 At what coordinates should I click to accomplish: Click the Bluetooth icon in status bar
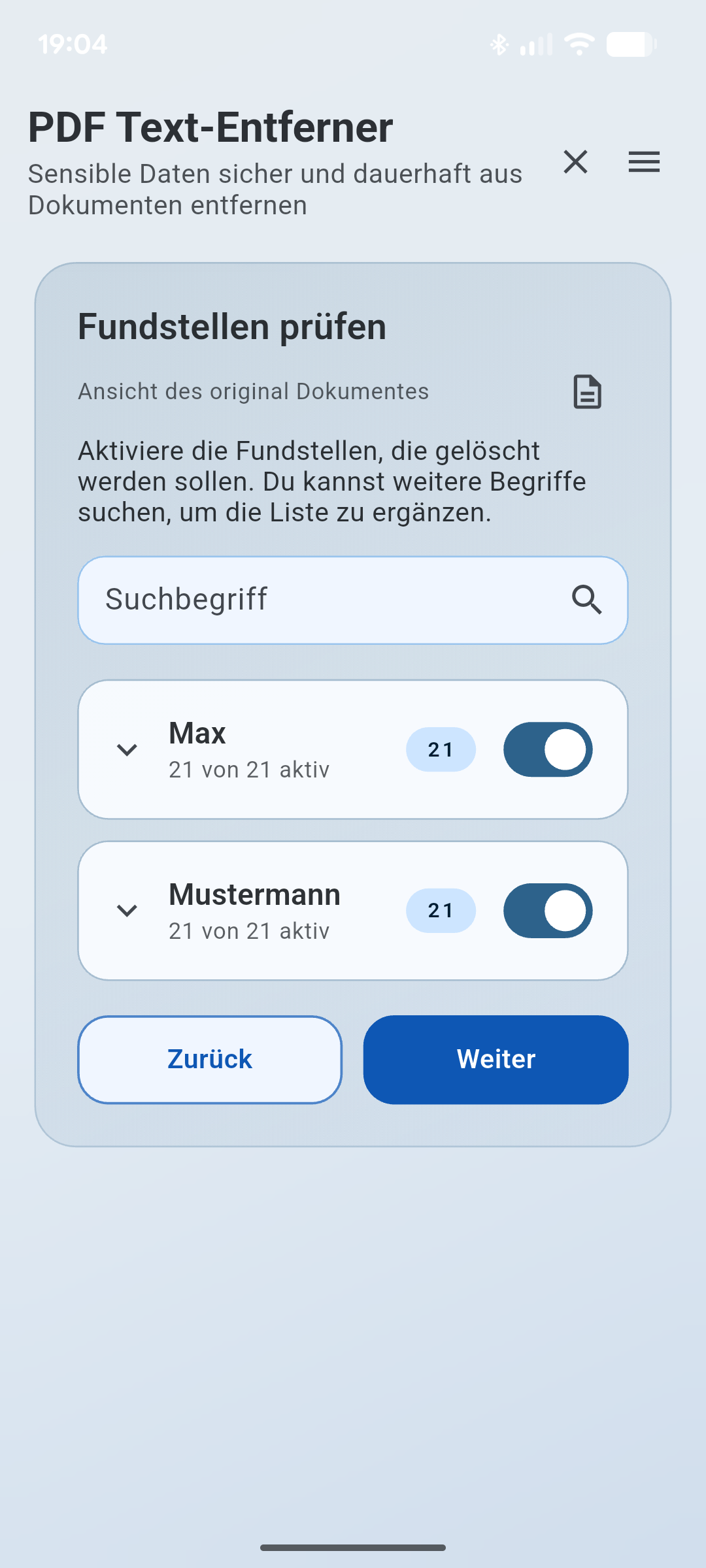coord(499,43)
